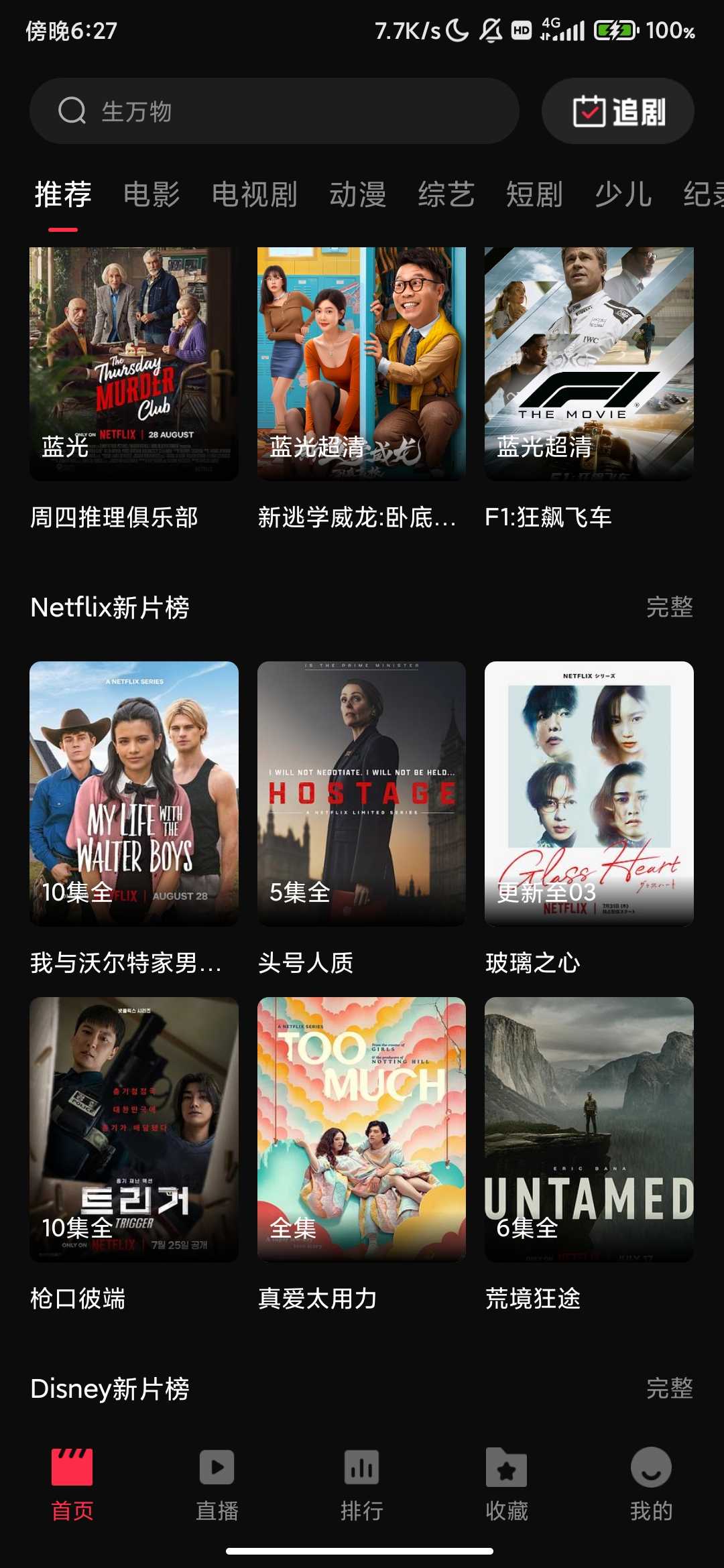This screenshot has height=1568, width=724.
Task: Go to the 综艺 tab
Action: point(446,195)
